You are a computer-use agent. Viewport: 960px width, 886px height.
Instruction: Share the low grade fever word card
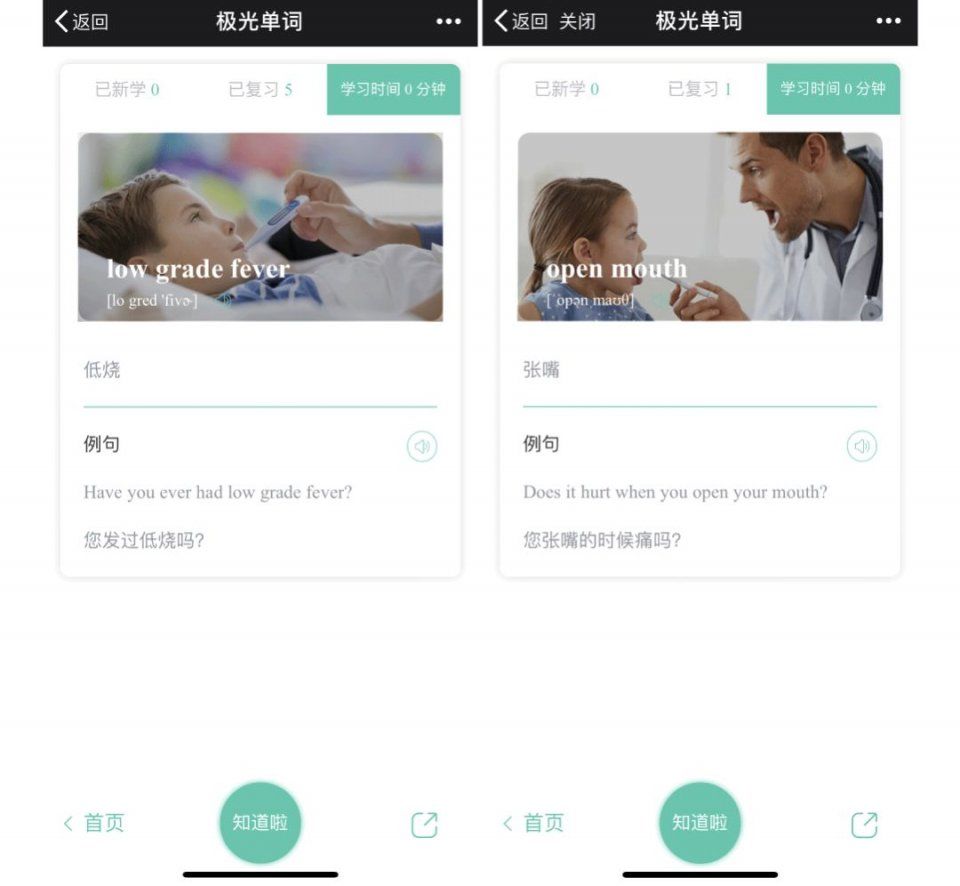424,825
